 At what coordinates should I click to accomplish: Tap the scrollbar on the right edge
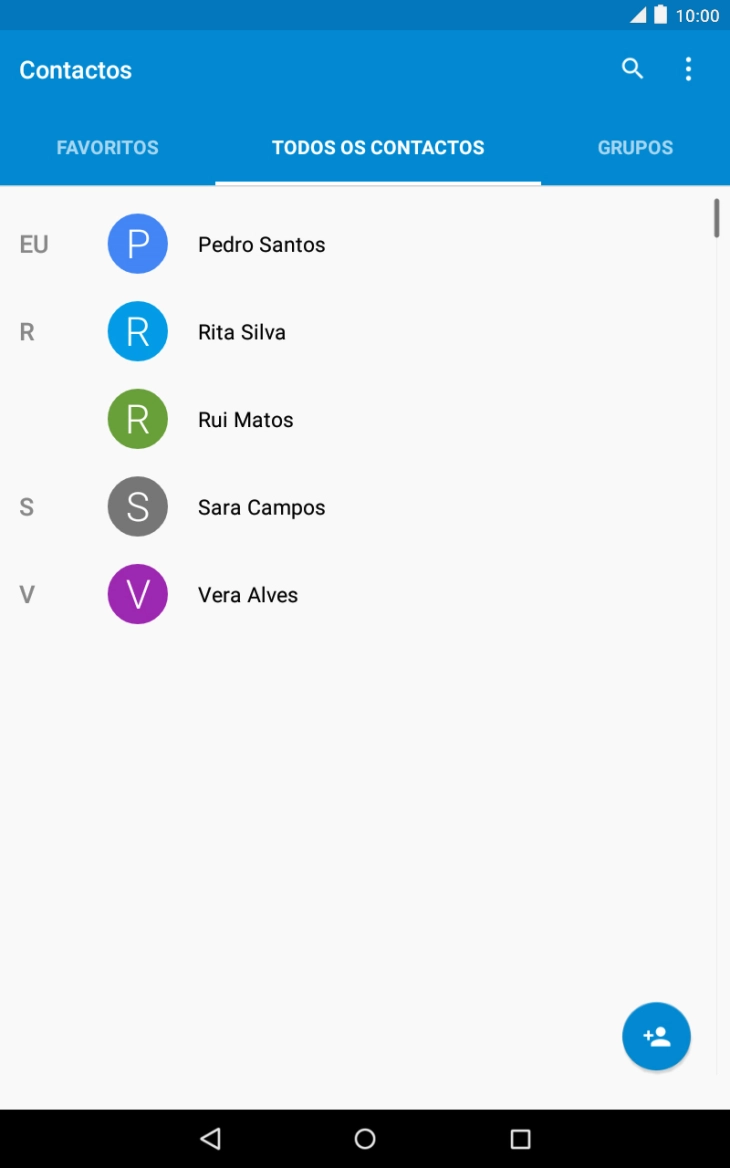click(718, 218)
